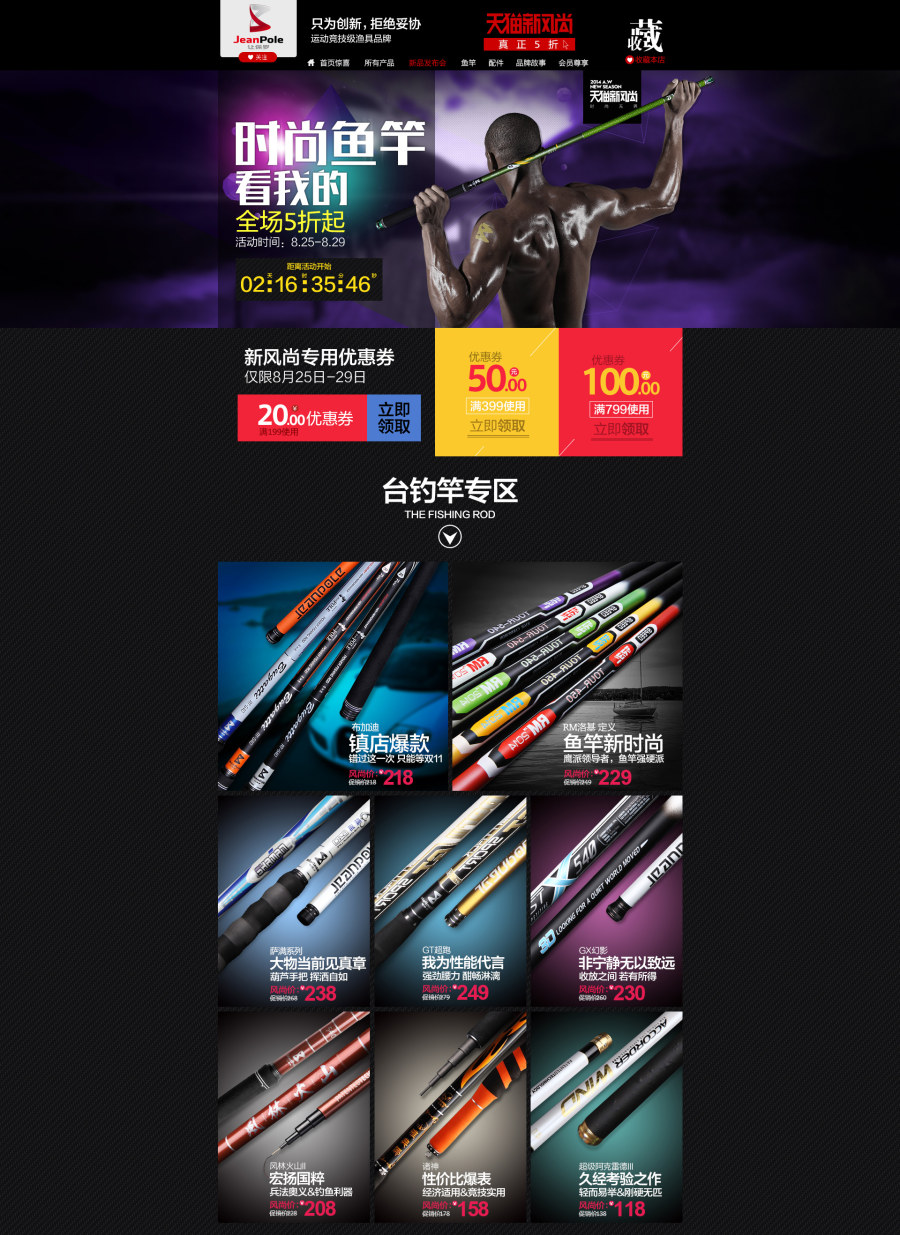900x1235 pixels.
Task: Open the 宏扬国粹 rod priced 208
Action: (294, 1116)
